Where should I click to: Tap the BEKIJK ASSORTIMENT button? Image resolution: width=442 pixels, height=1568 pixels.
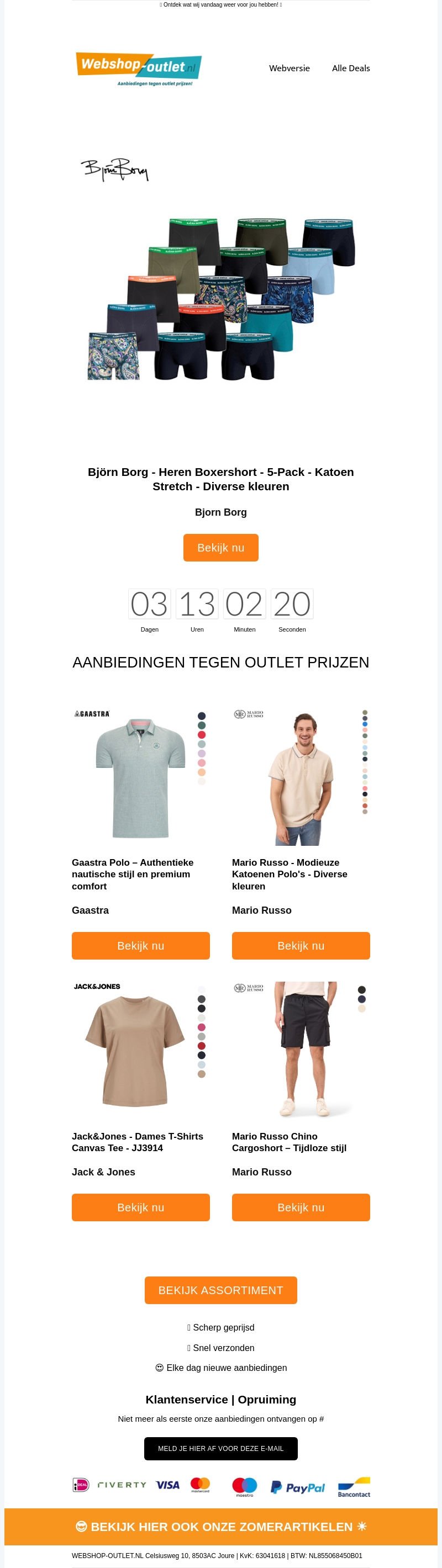(x=220, y=1290)
